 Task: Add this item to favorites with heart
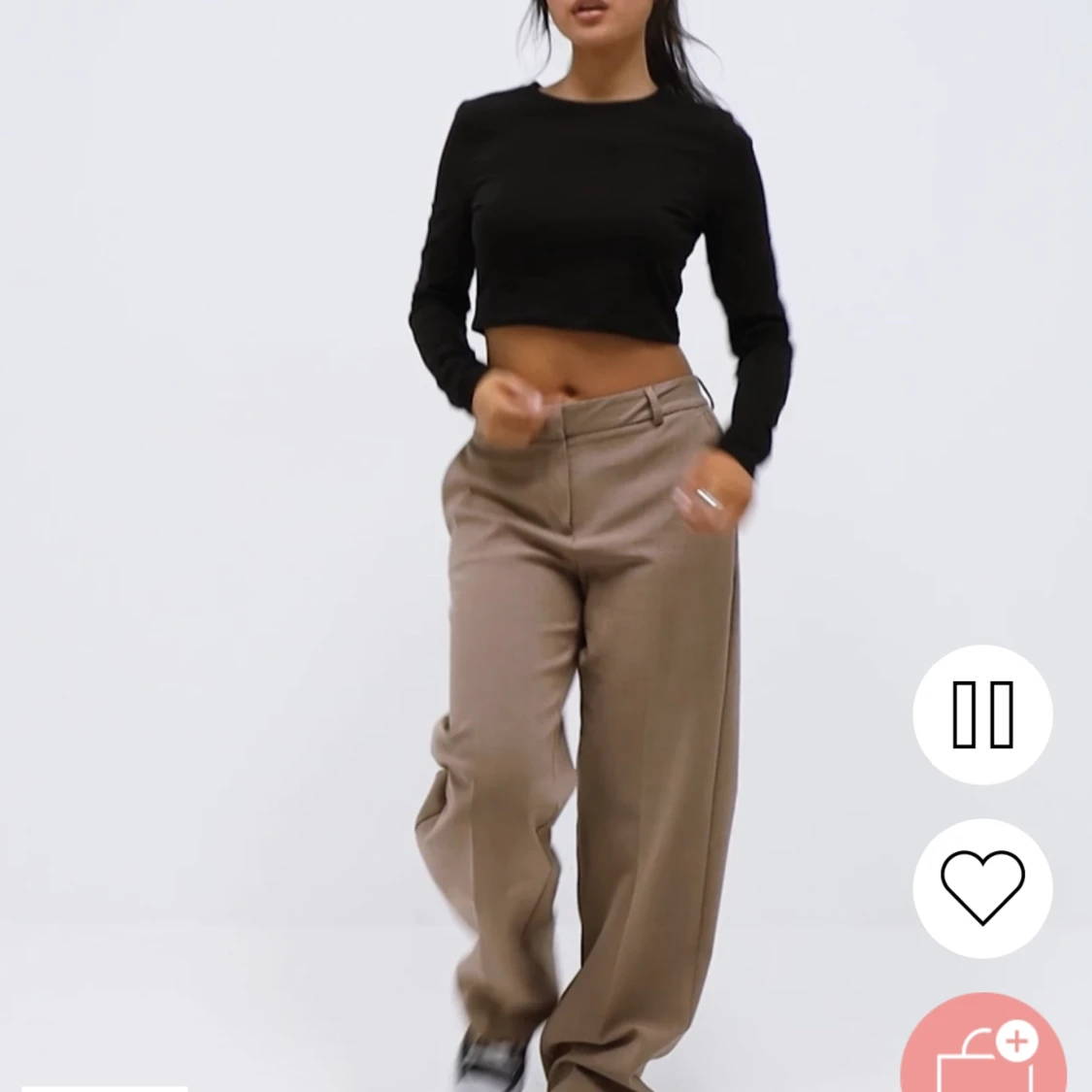(x=982, y=887)
